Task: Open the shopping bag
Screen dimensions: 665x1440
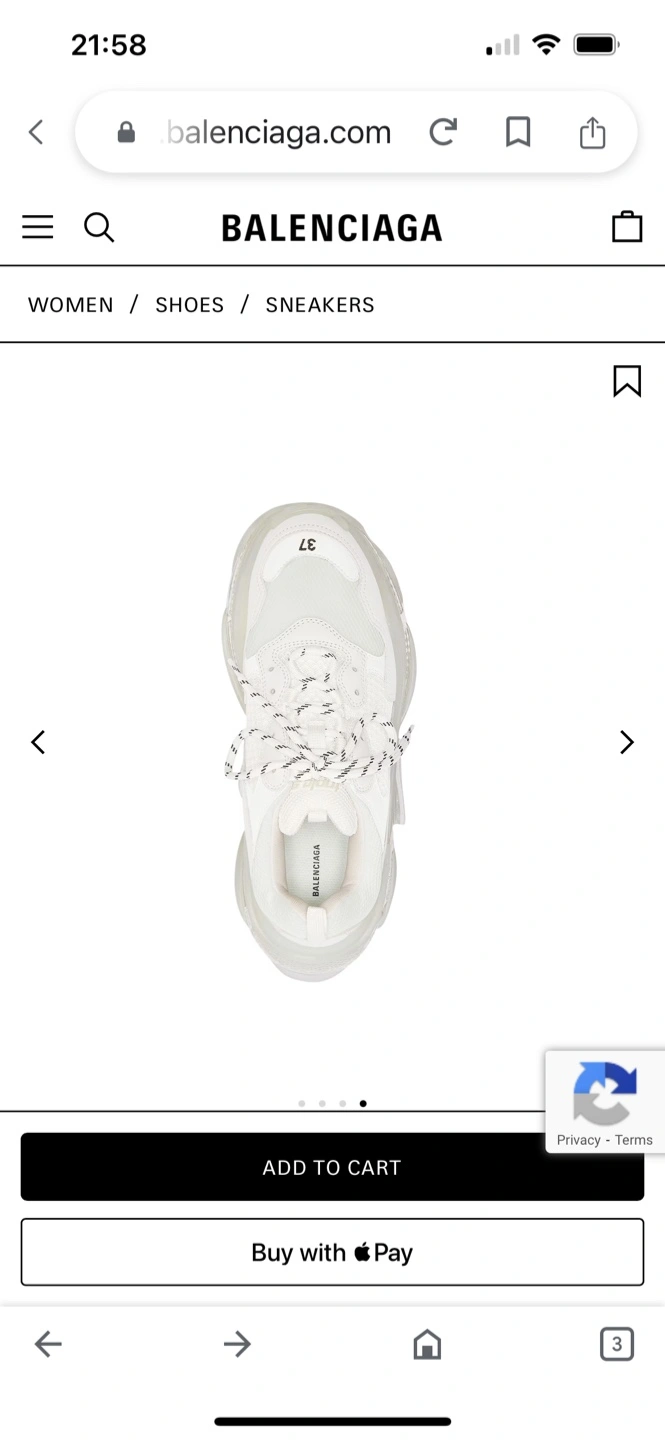Action: click(627, 228)
